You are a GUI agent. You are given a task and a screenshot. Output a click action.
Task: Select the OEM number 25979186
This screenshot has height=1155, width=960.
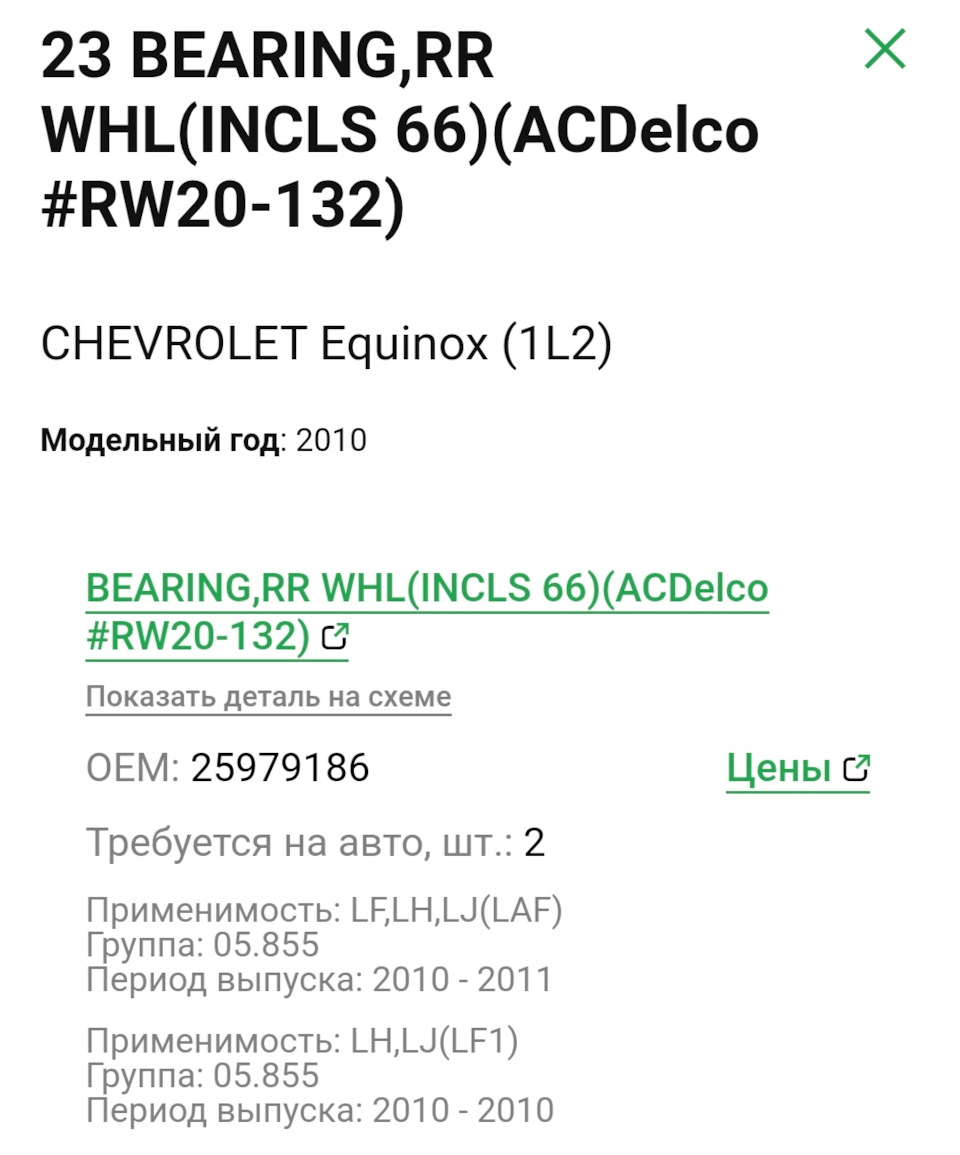[283, 768]
